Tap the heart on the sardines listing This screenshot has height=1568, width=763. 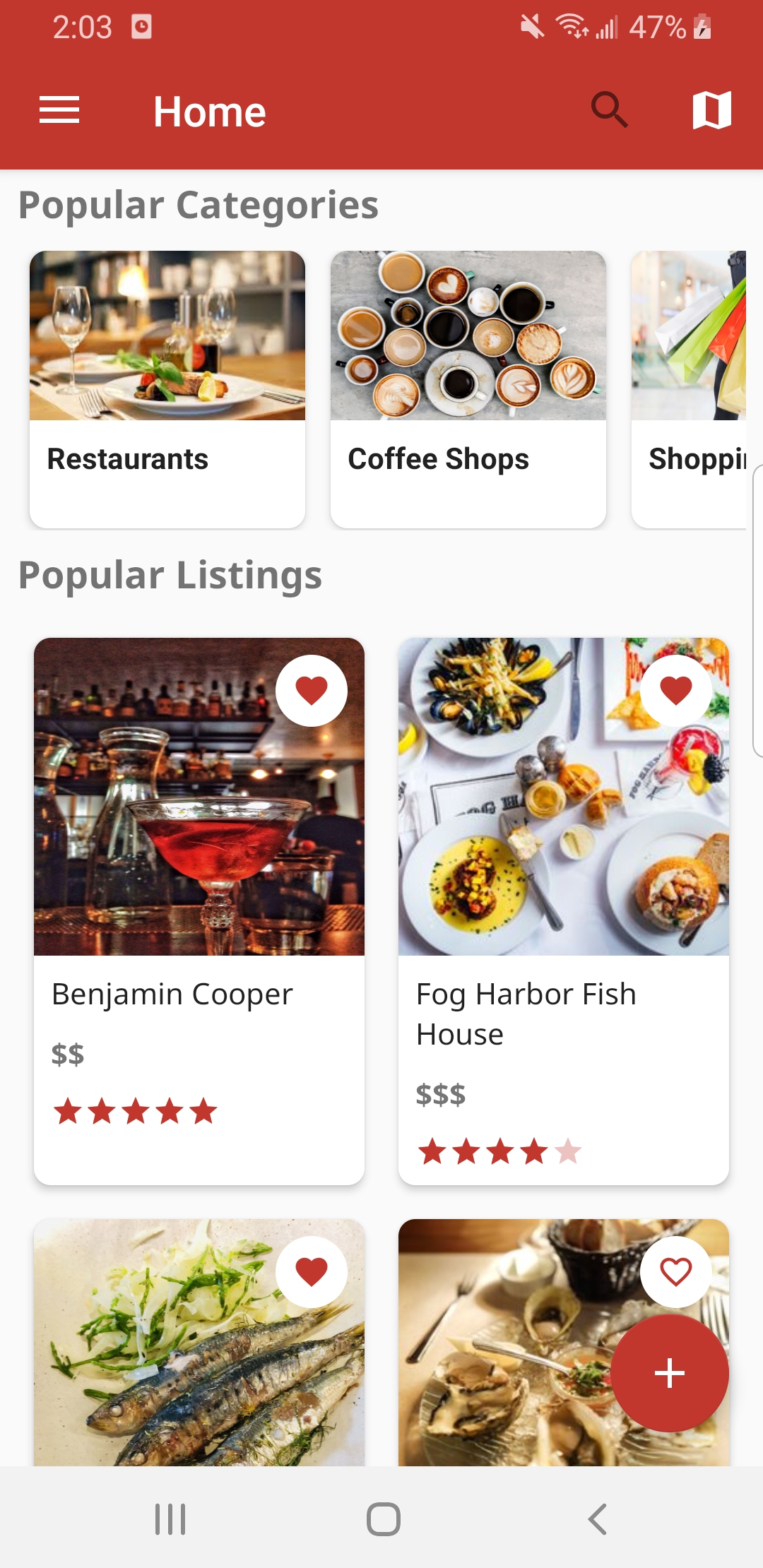(x=312, y=1271)
